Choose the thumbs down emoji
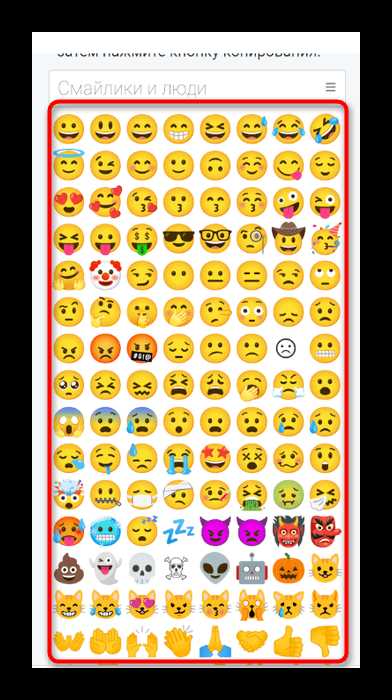Image resolution: width=392 pixels, height=700 pixels. pyautogui.click(x=325, y=640)
